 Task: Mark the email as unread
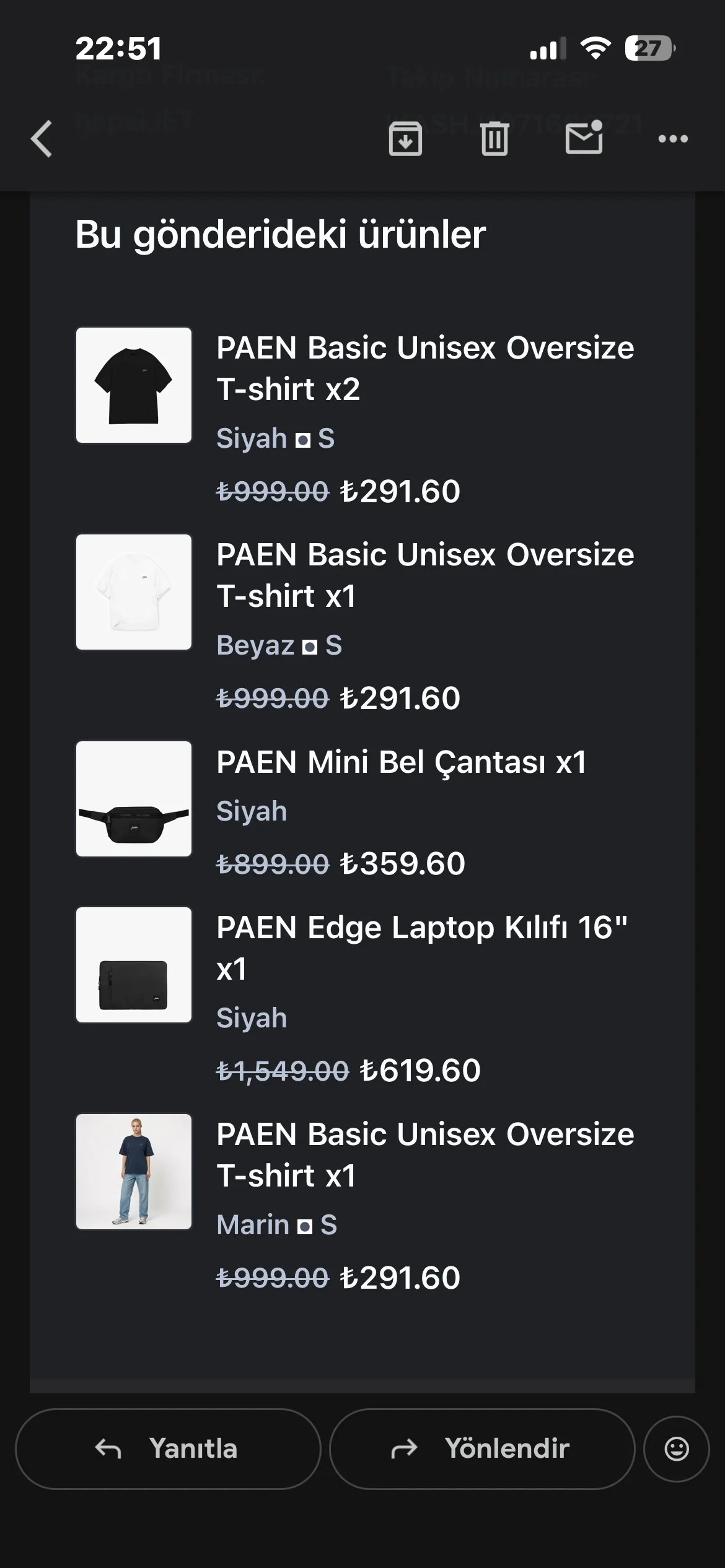[584, 137]
